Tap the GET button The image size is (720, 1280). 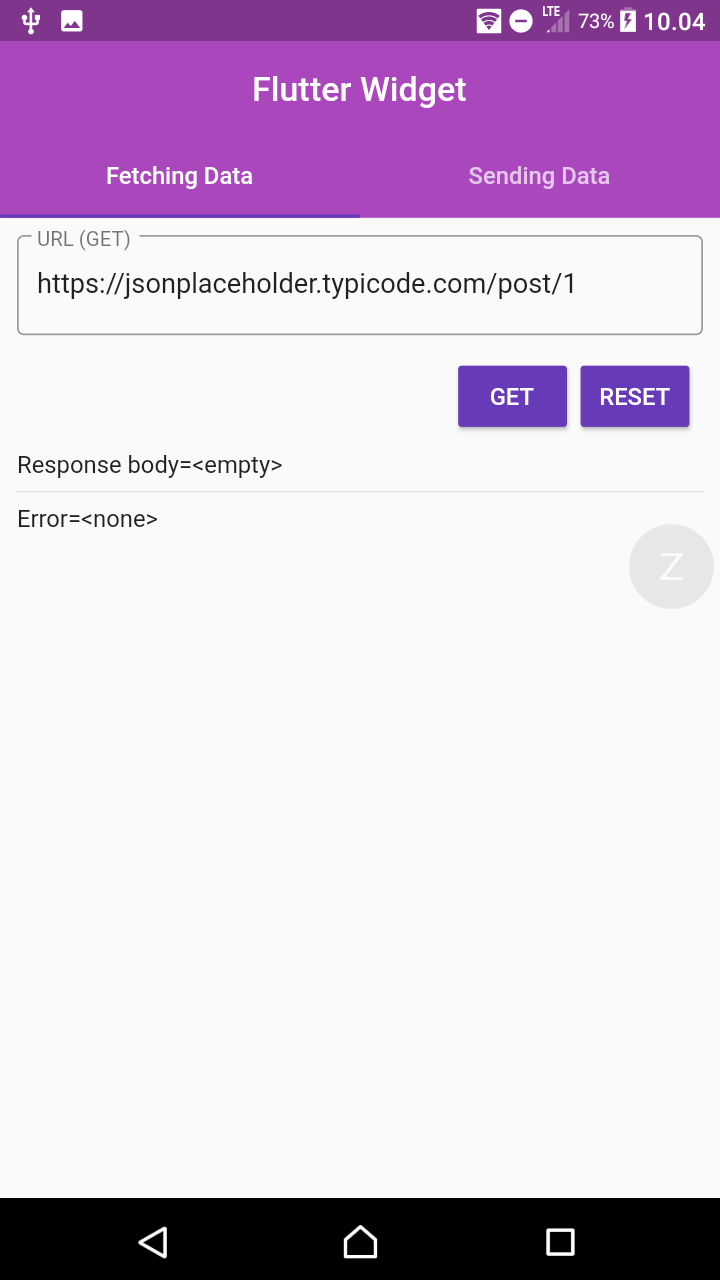point(512,397)
